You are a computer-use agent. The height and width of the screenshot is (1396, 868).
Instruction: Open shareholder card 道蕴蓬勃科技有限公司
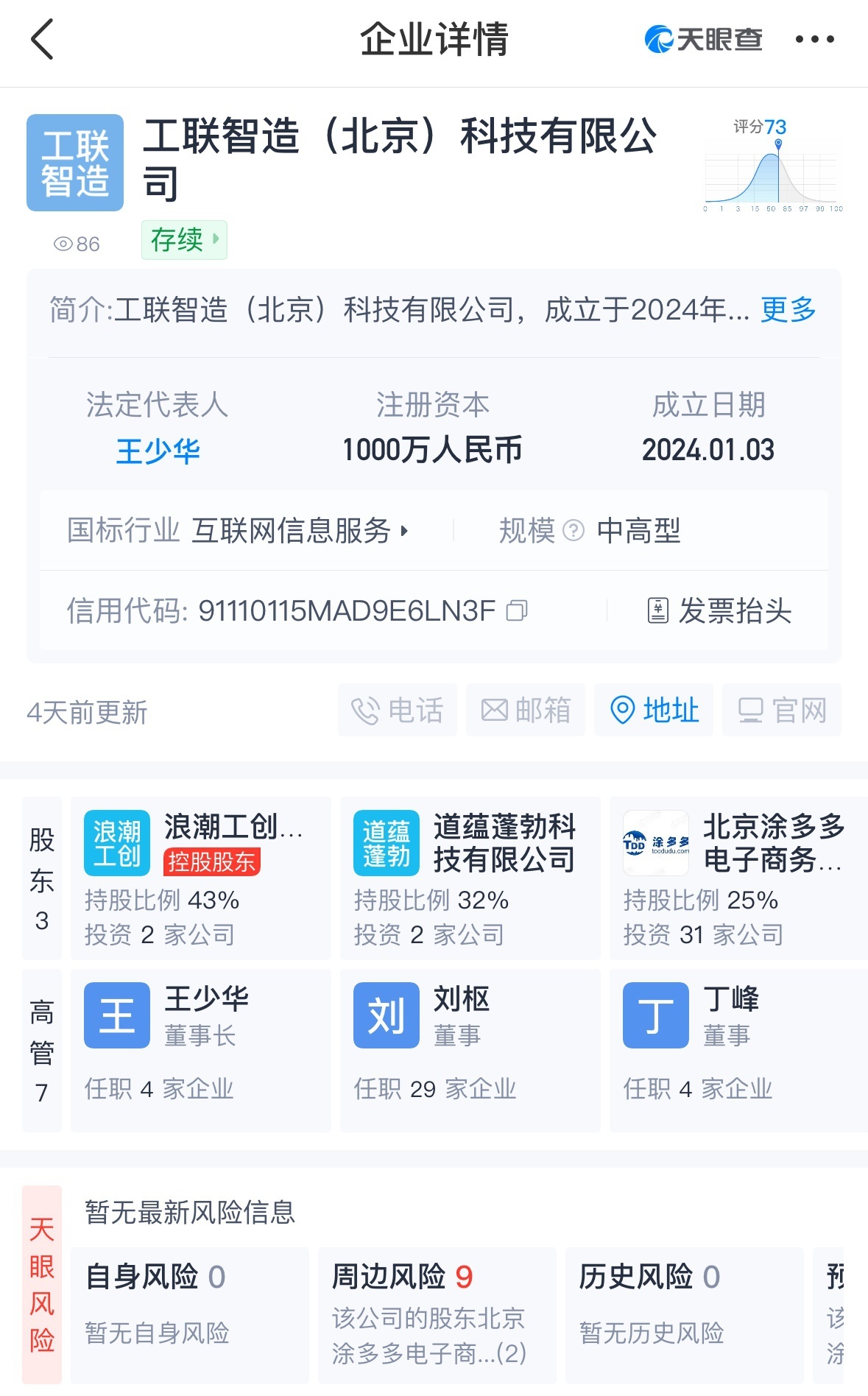pyautogui.click(x=470, y=878)
